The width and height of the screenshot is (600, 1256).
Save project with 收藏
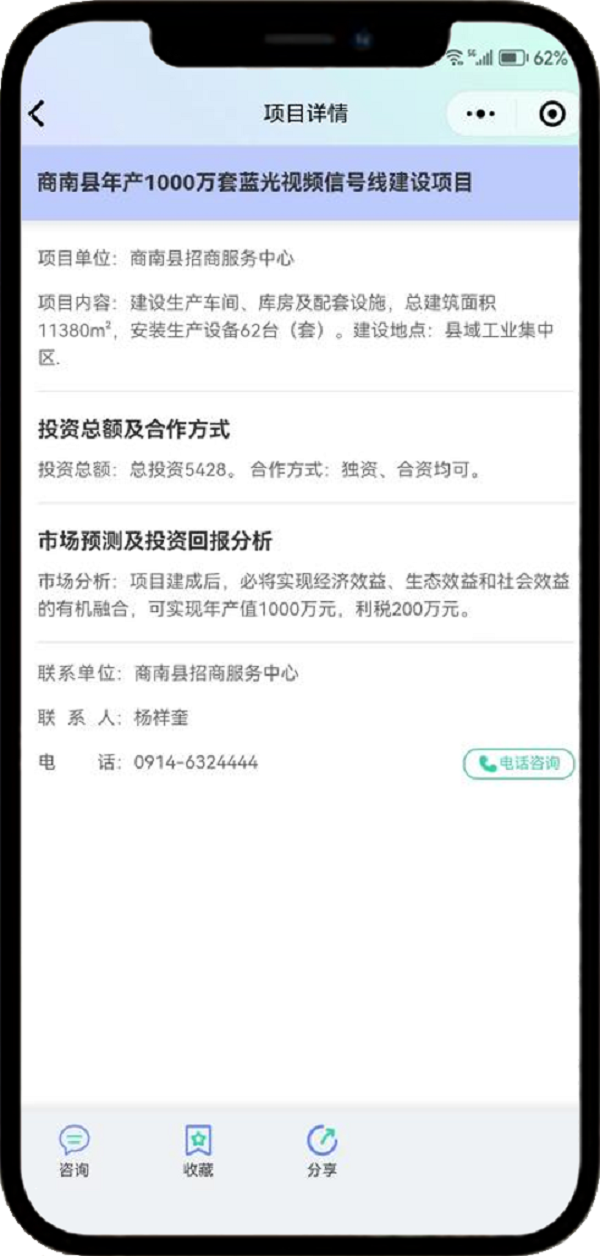coord(198,1151)
